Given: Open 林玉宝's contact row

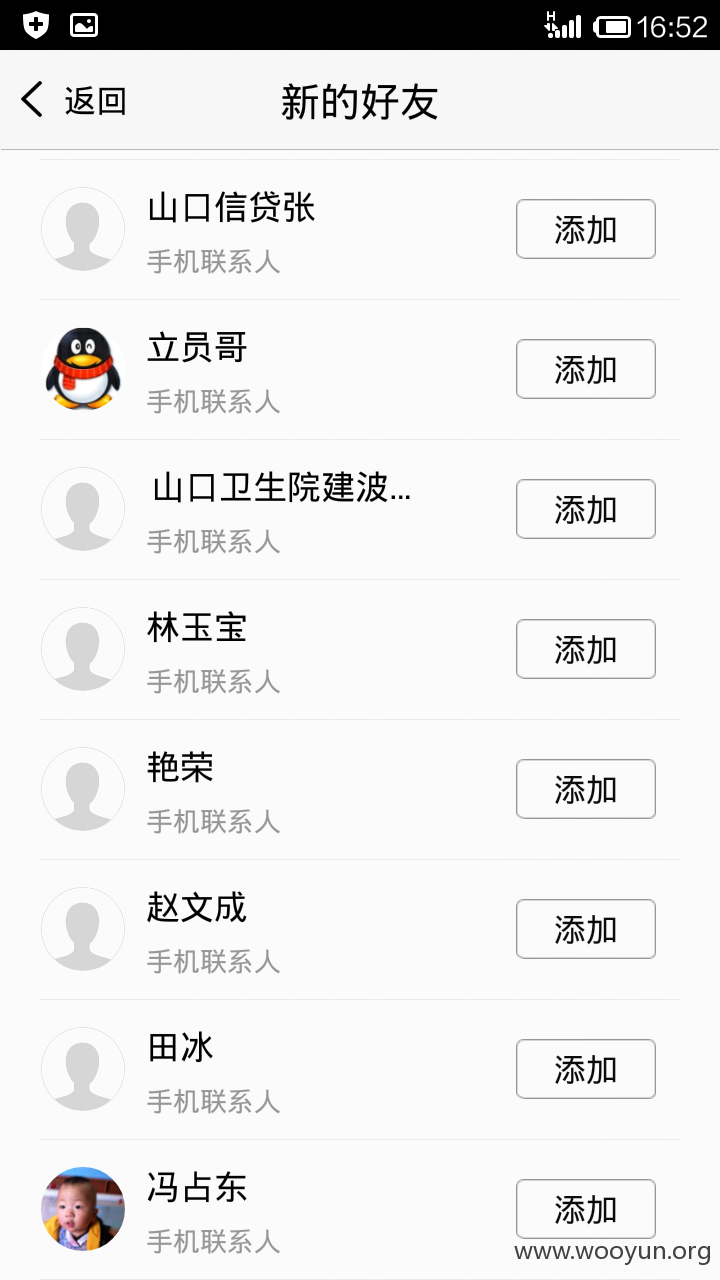Looking at the screenshot, I should (360, 650).
